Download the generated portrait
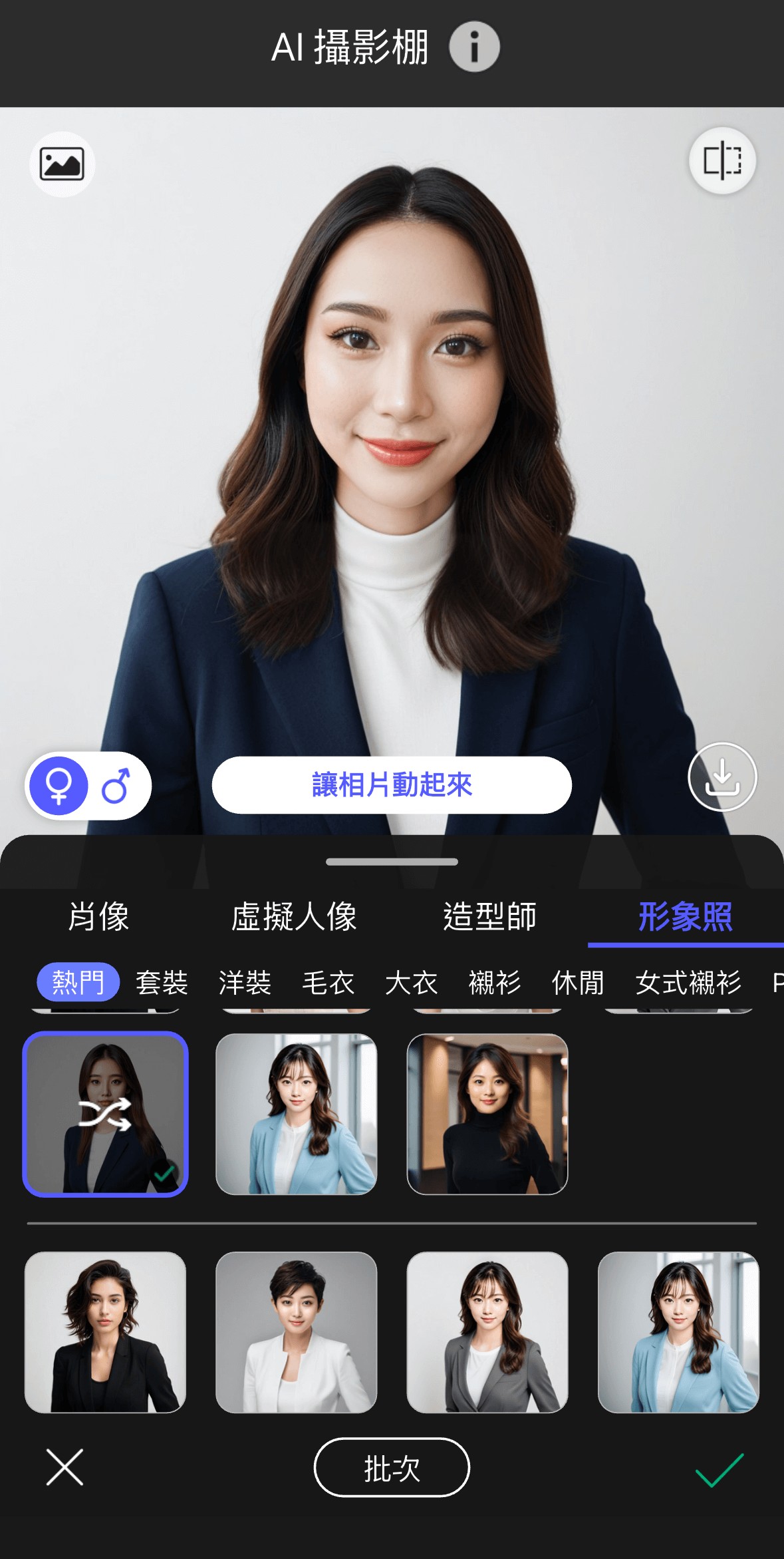The height and width of the screenshot is (1559, 784). coord(722,777)
